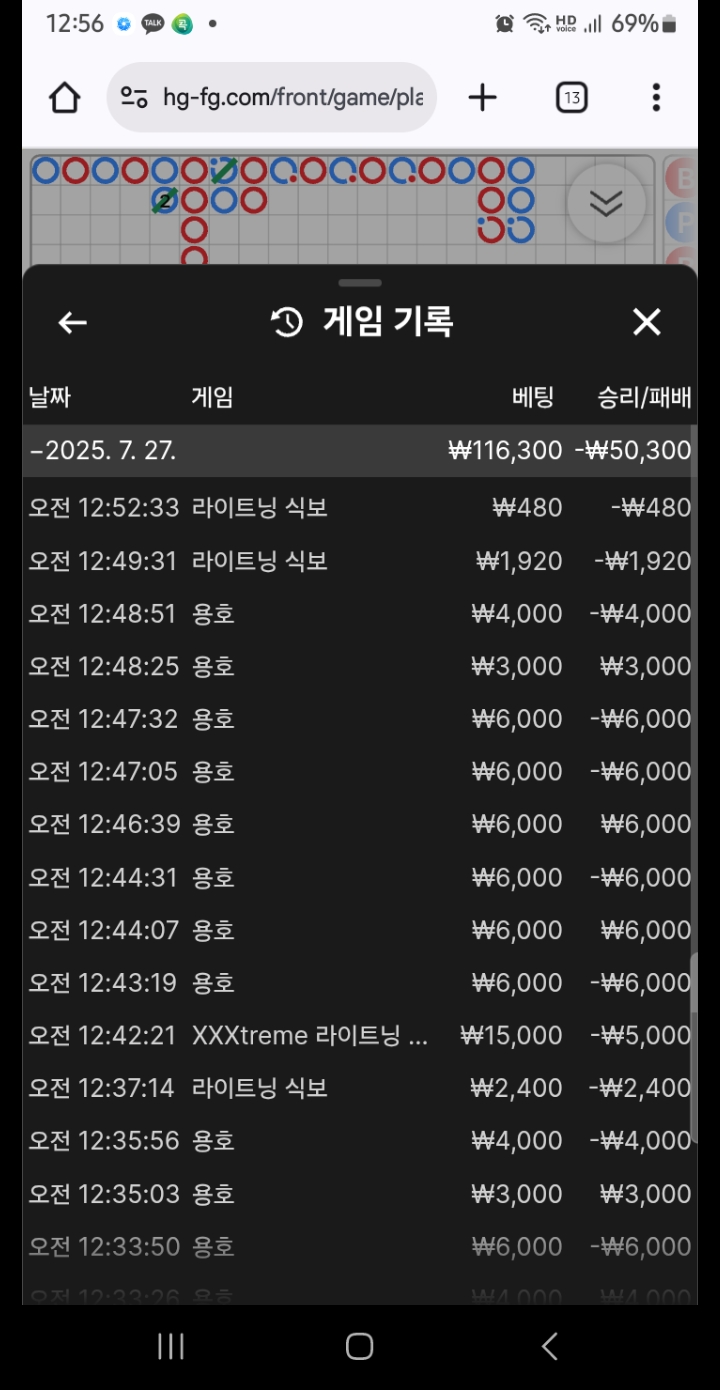Go back from the game history panel

point(72,322)
